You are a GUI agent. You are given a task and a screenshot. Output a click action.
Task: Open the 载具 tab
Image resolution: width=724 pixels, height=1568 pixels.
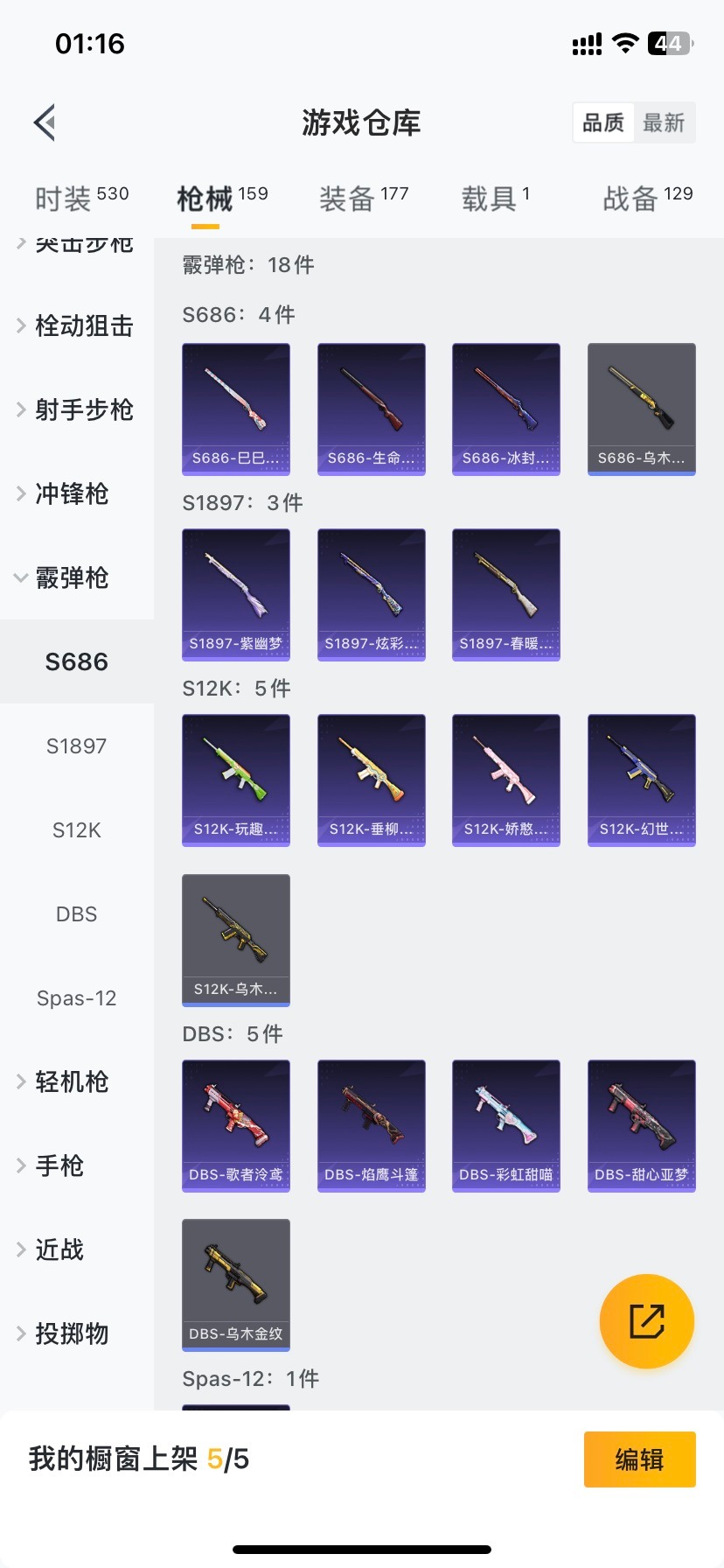[495, 199]
